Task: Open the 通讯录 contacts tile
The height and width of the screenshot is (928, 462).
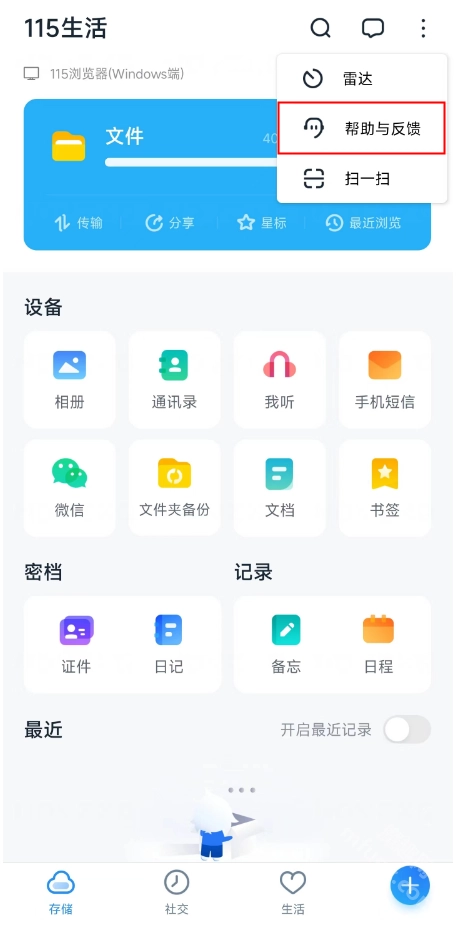Action: click(174, 379)
